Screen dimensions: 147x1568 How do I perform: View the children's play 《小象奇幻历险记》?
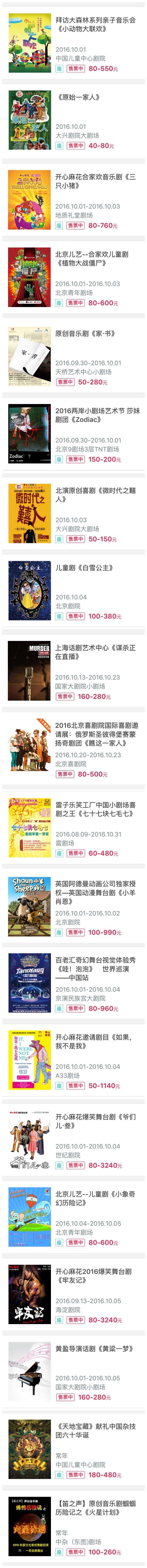[94, 1199]
